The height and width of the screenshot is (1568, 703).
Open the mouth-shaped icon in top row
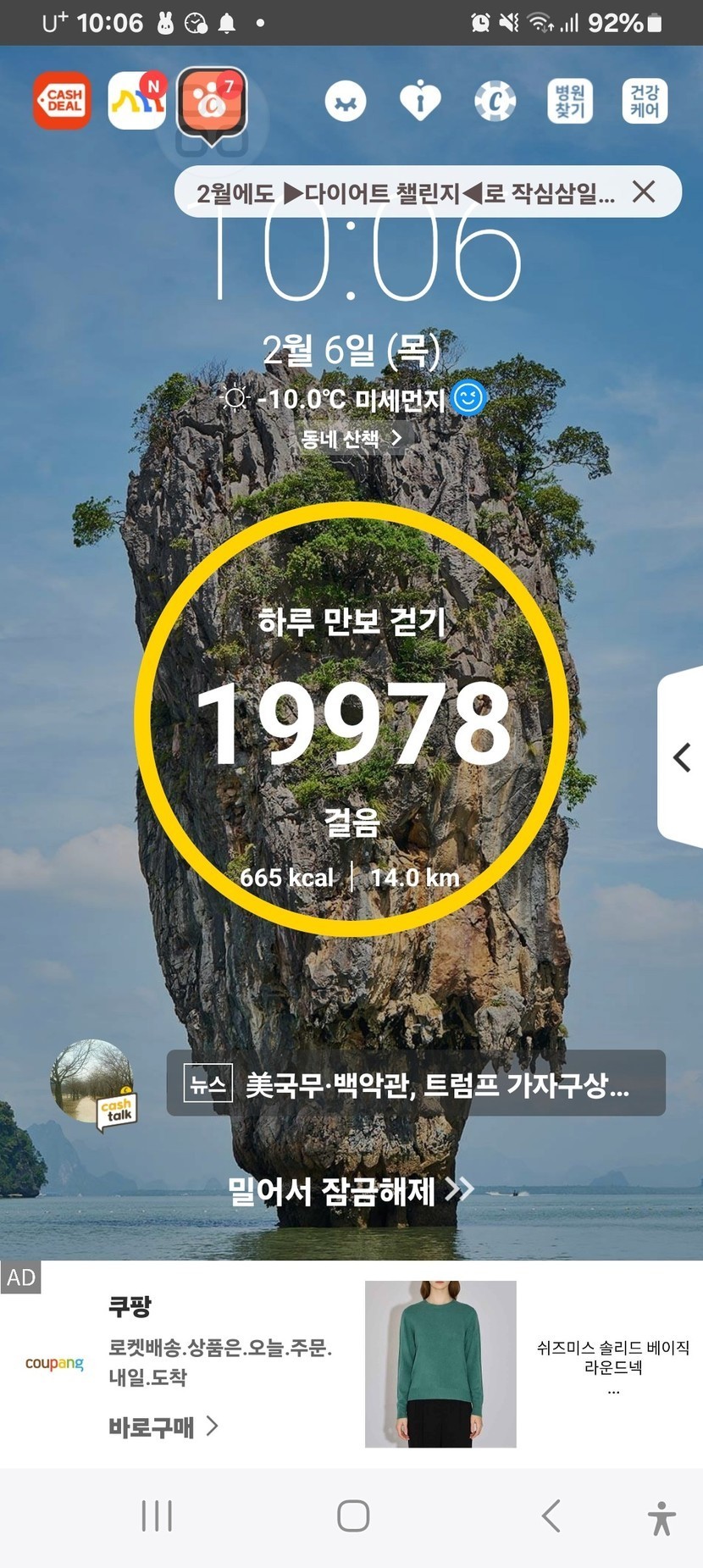coord(346,102)
